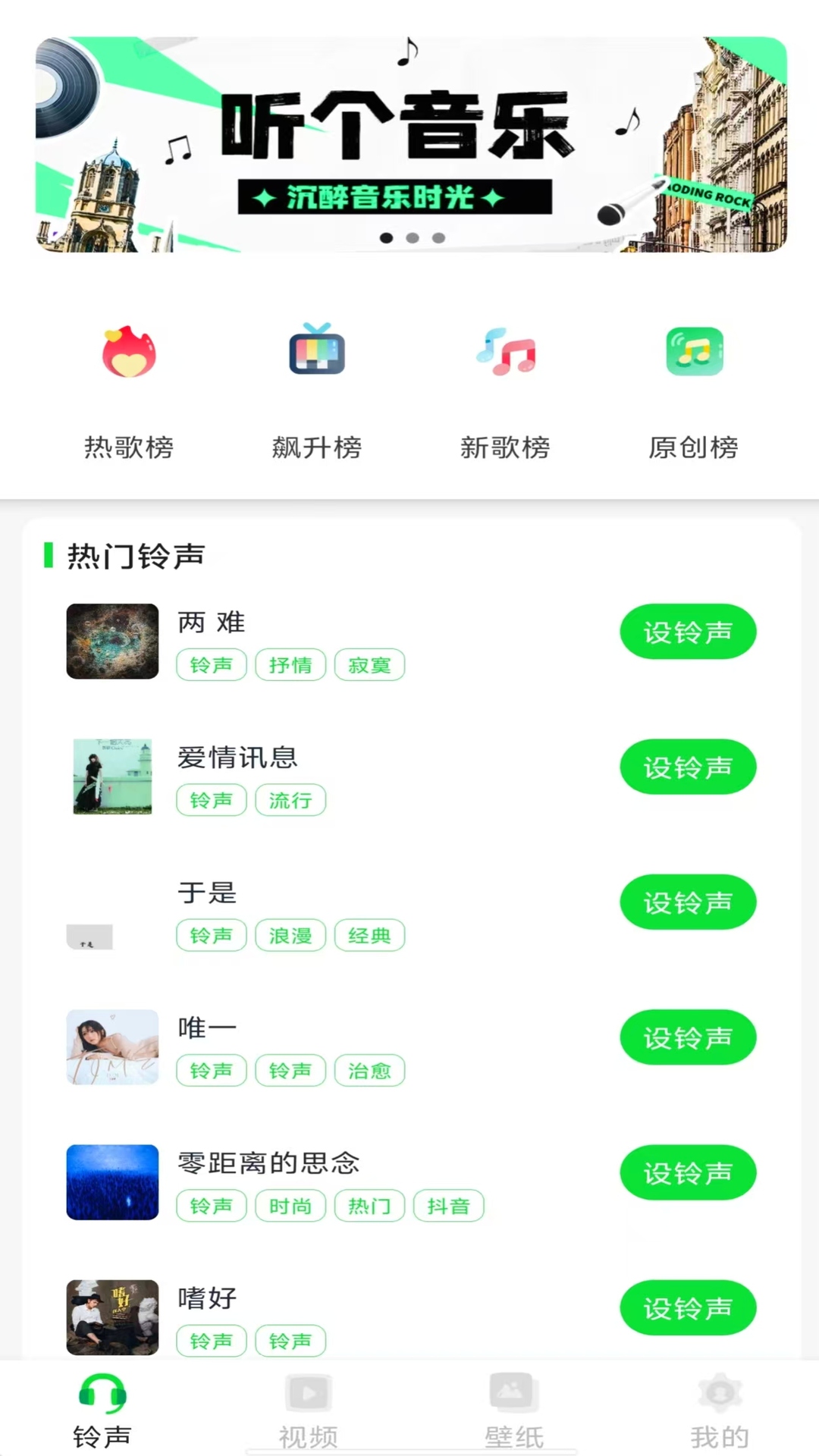Select the 浪漫 tag under 于是
Image resolution: width=819 pixels, height=1456 pixels.
[290, 935]
